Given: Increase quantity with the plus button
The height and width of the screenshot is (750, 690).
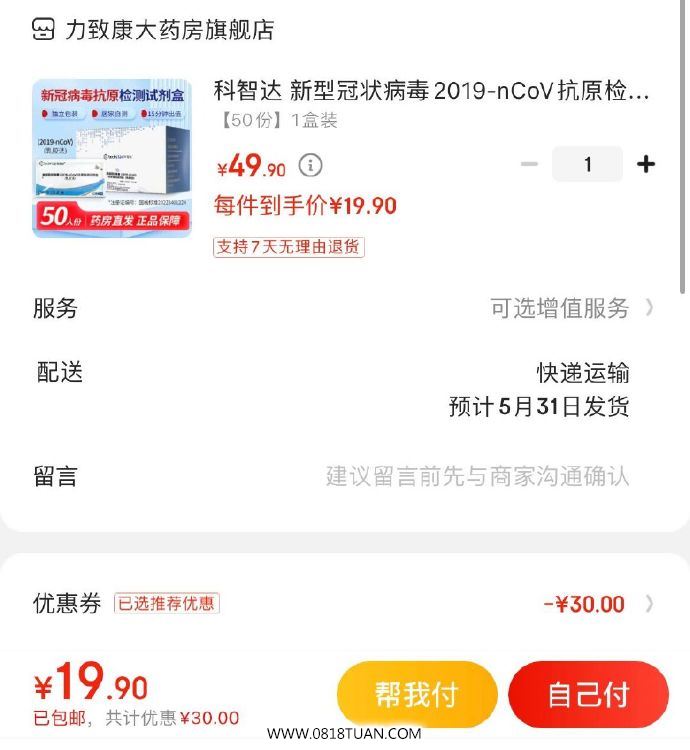Looking at the screenshot, I should coord(646,165).
